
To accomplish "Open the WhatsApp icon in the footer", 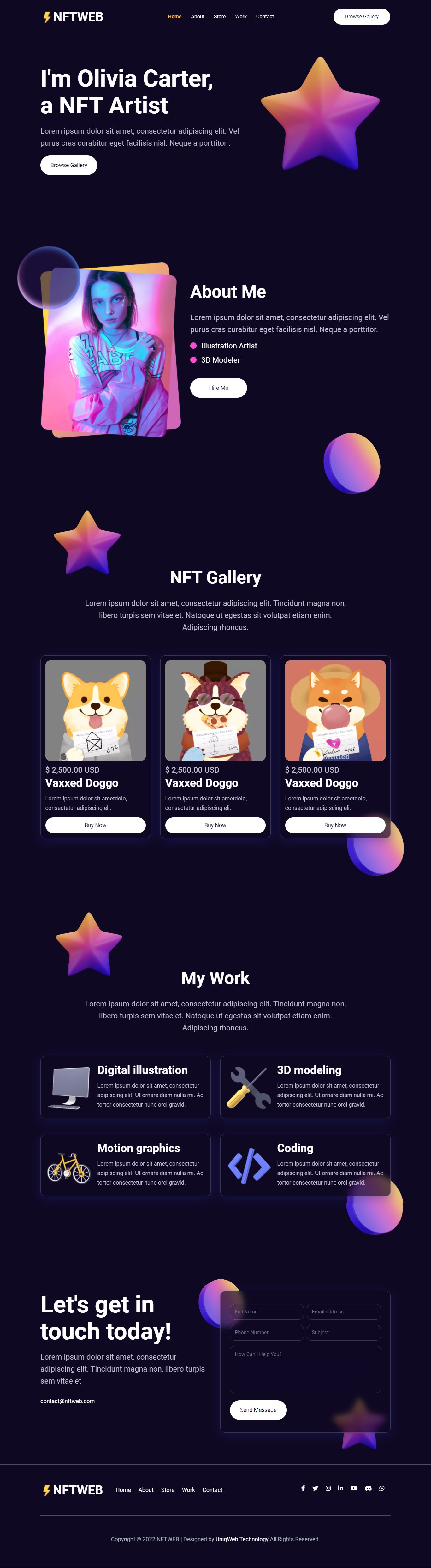I will click(382, 1488).
